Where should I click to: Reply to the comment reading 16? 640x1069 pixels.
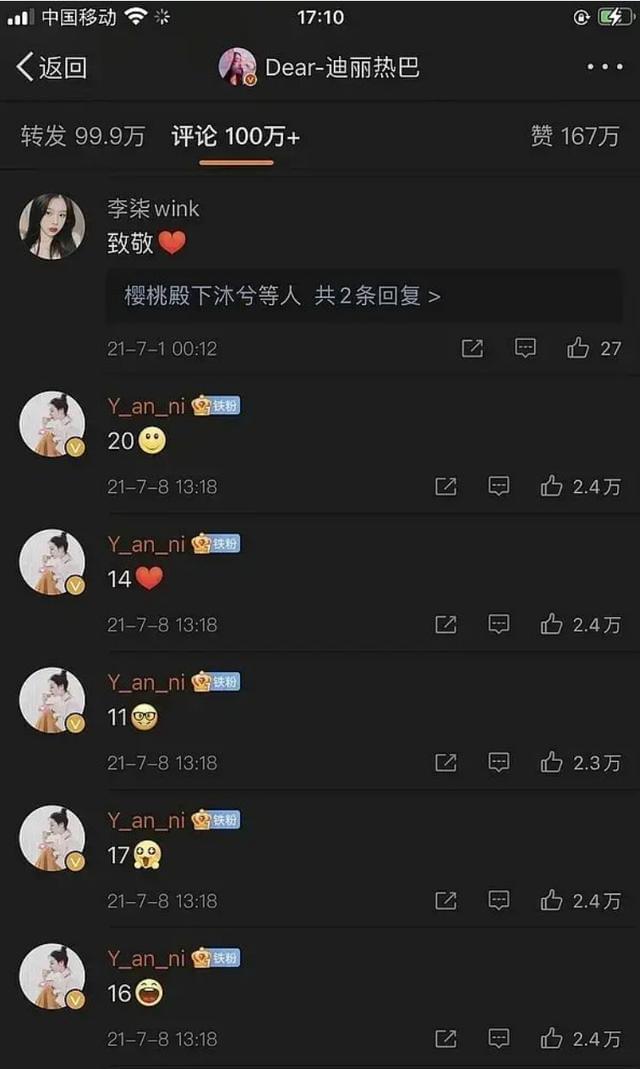pyautogui.click(x=499, y=1039)
